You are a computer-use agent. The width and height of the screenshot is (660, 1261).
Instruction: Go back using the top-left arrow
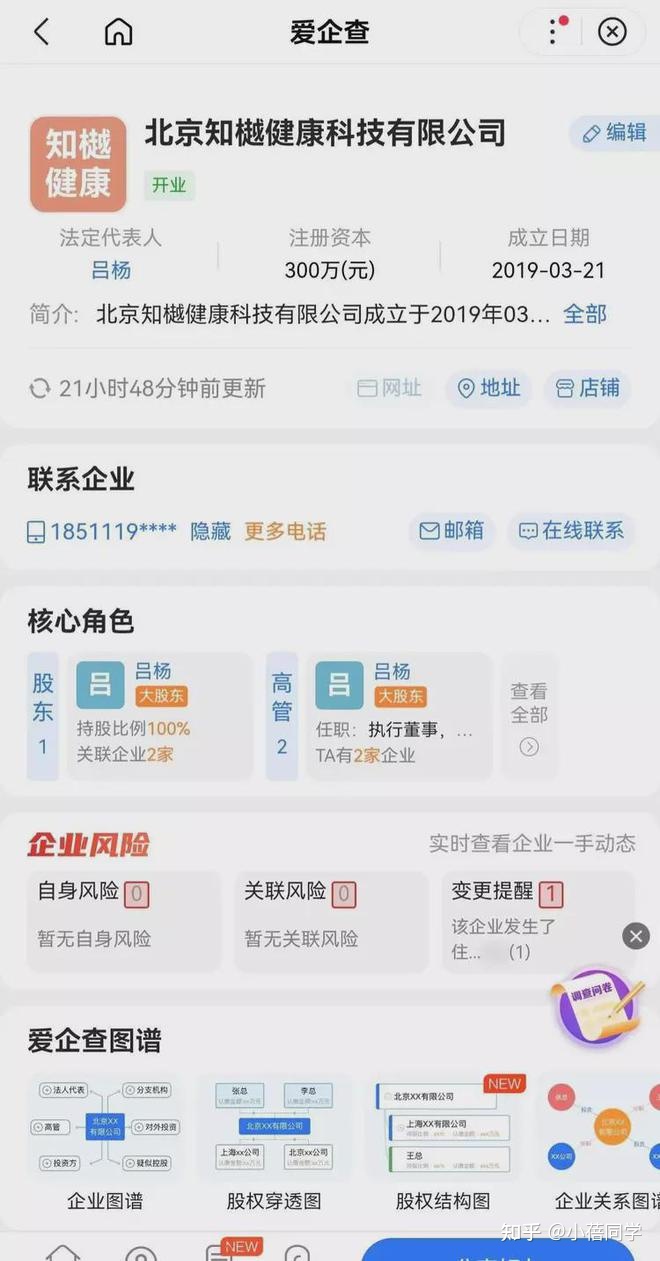41,32
